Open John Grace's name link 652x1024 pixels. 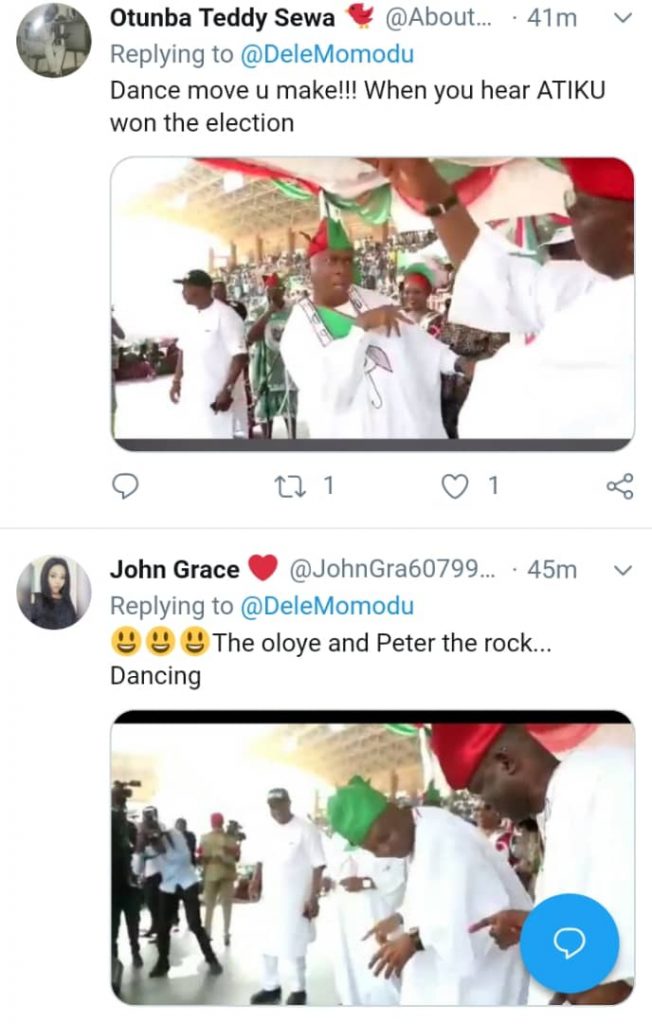[x=174, y=570]
